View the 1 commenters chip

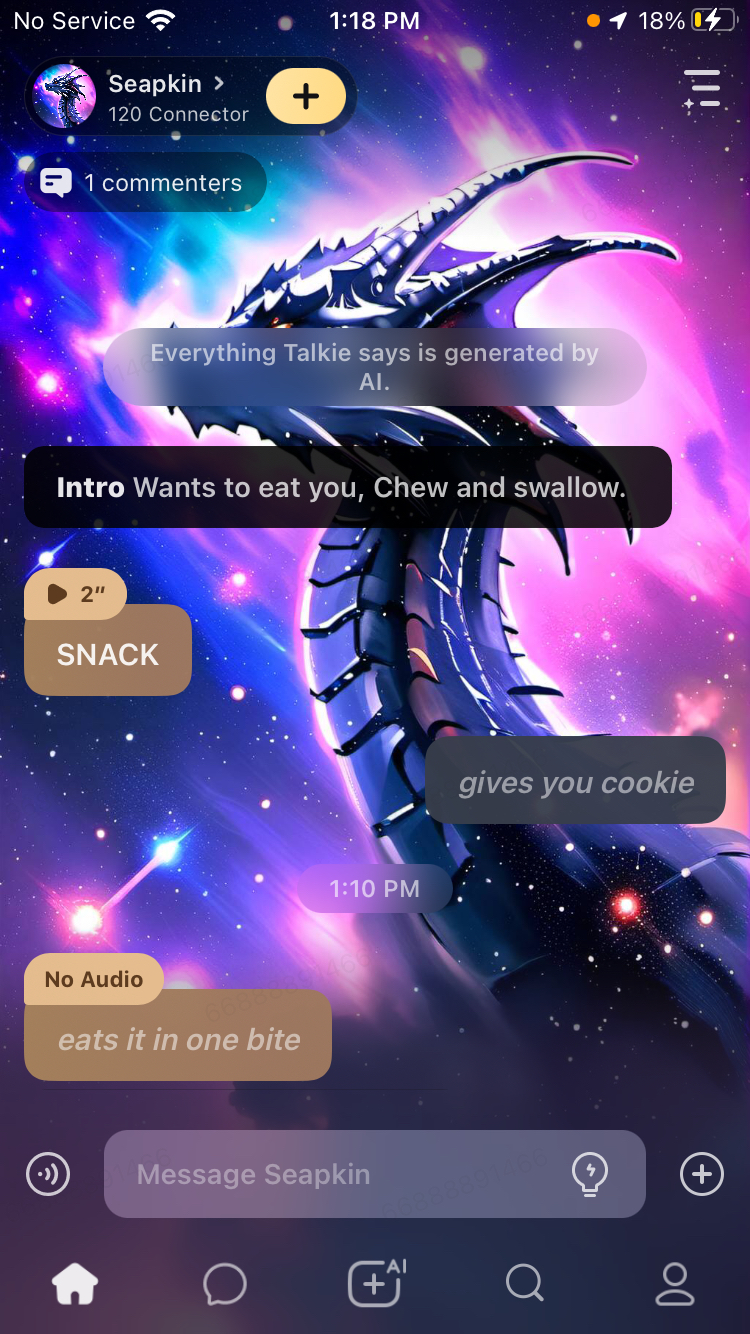pos(145,183)
